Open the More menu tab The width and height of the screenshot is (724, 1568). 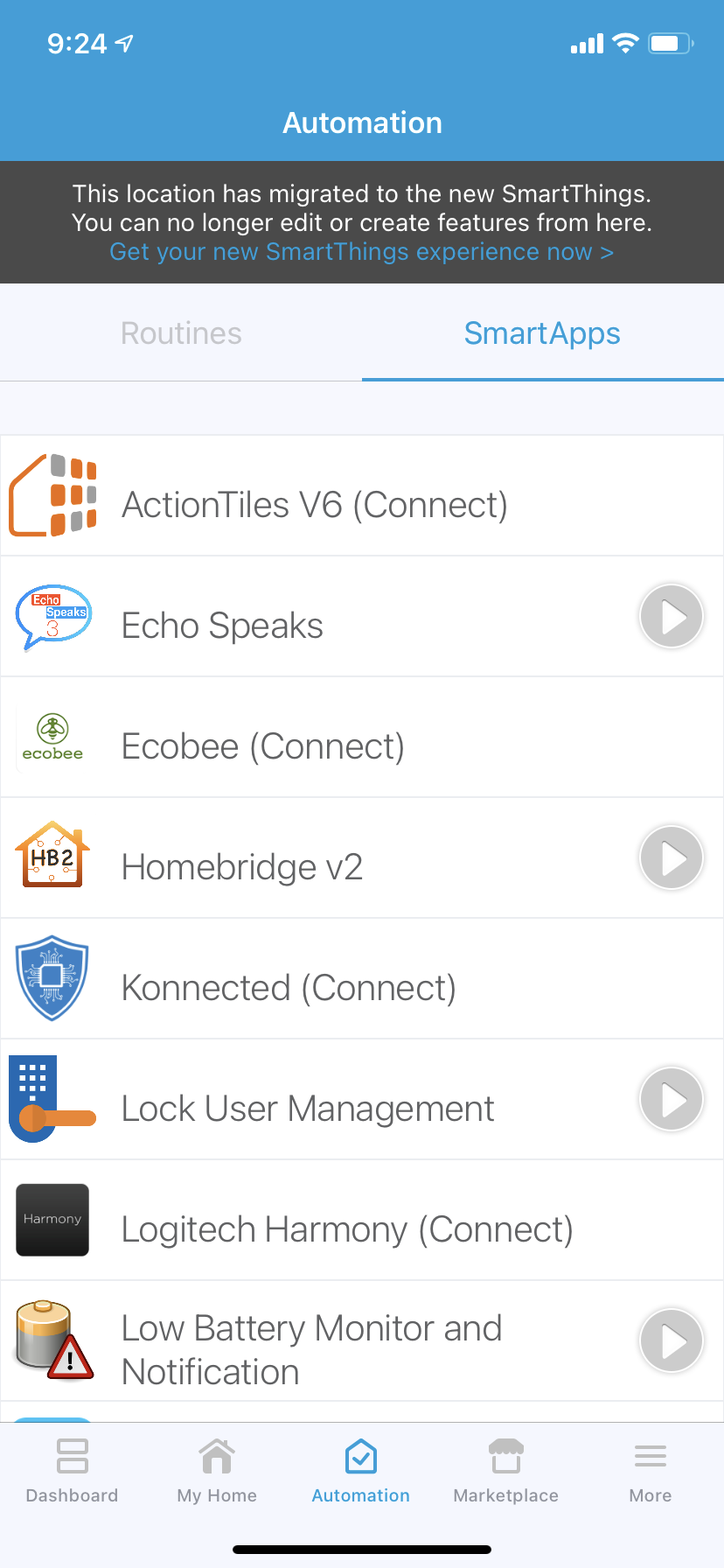(651, 1472)
